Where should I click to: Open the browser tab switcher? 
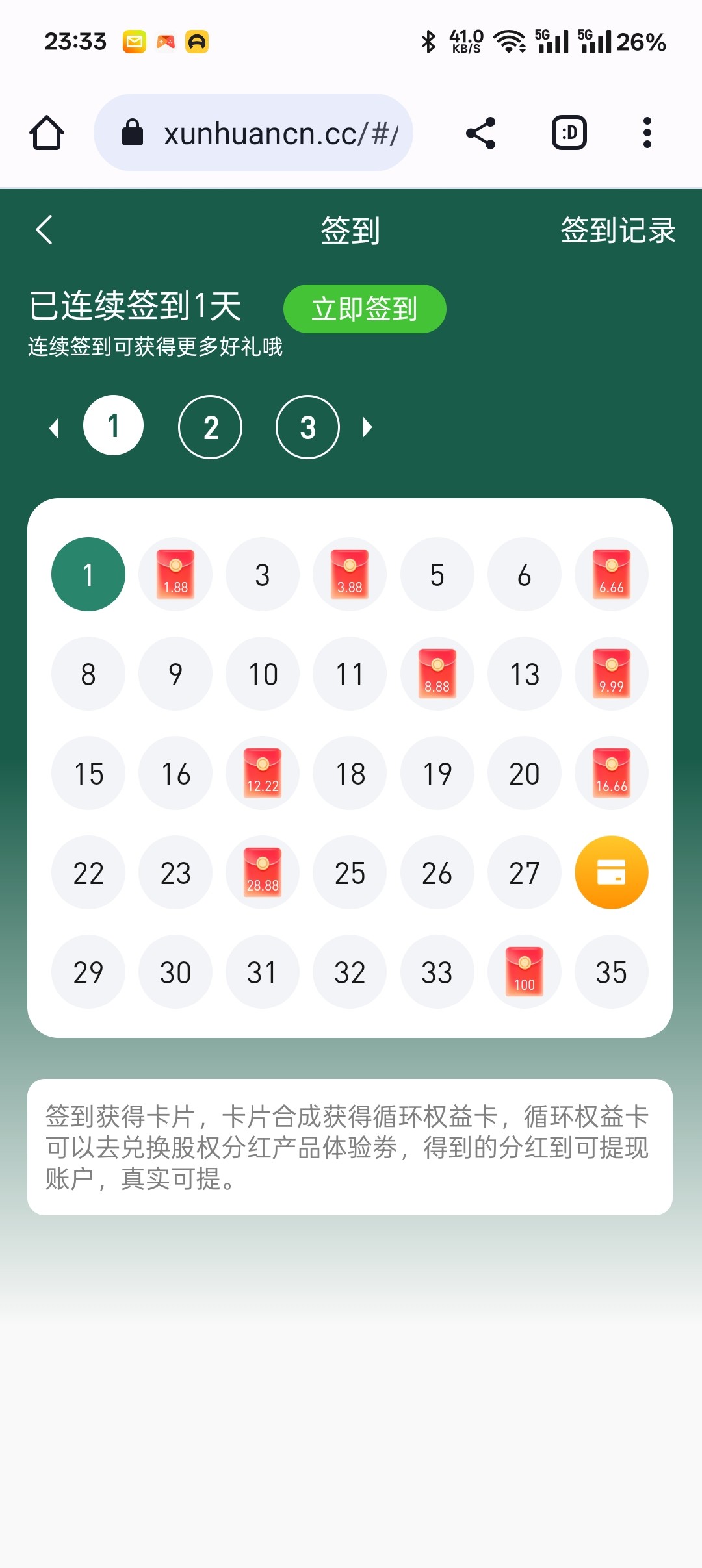569,133
